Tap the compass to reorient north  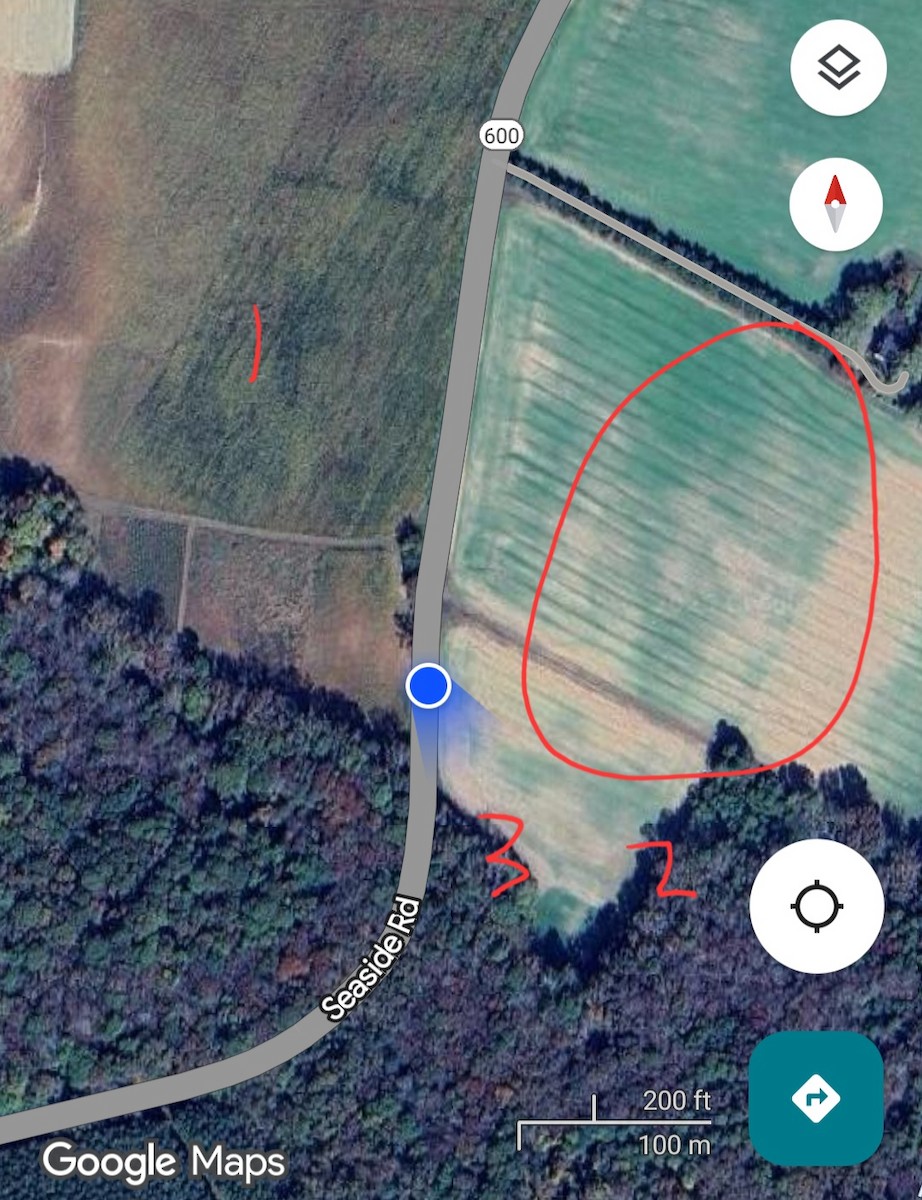[x=835, y=204]
